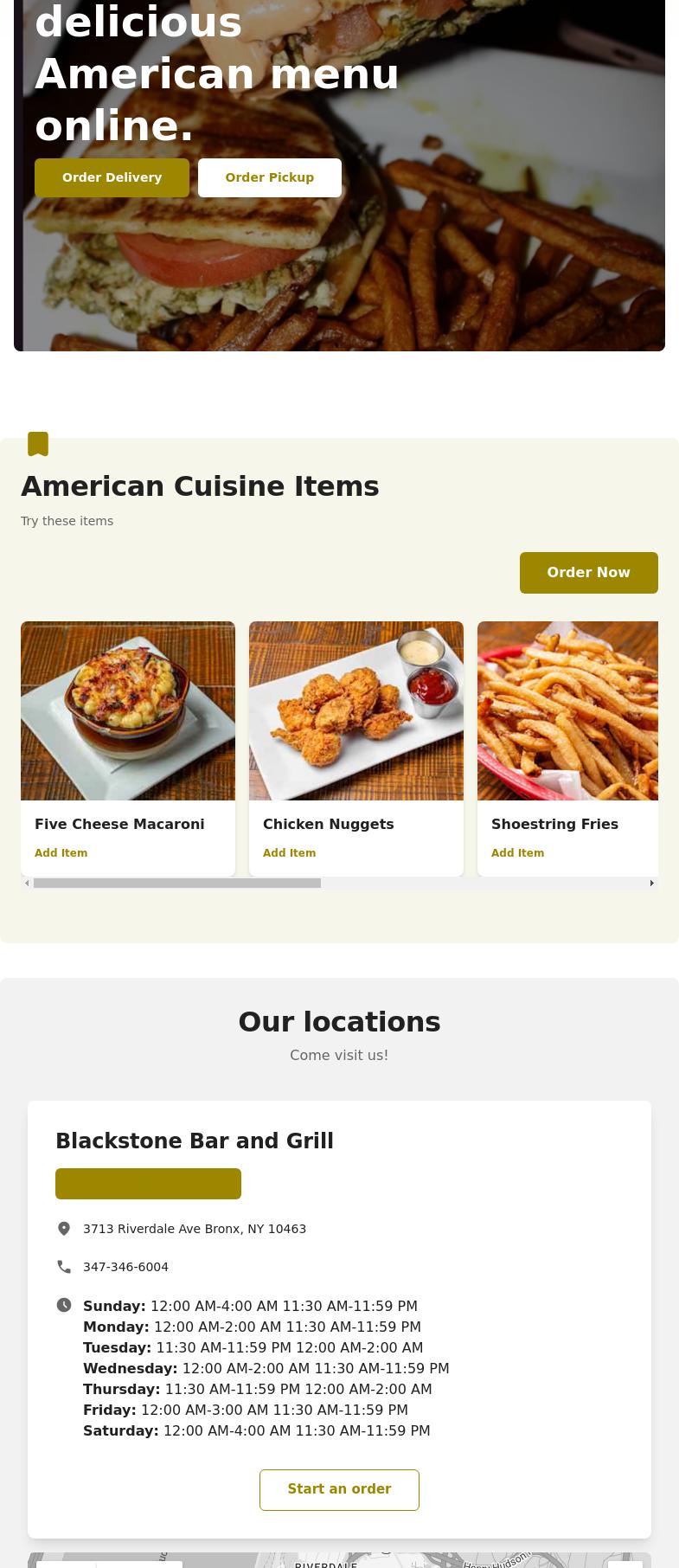This screenshot has width=679, height=1568.
Task: Tap Order Now in American Cuisine Items
Action: coord(588,573)
